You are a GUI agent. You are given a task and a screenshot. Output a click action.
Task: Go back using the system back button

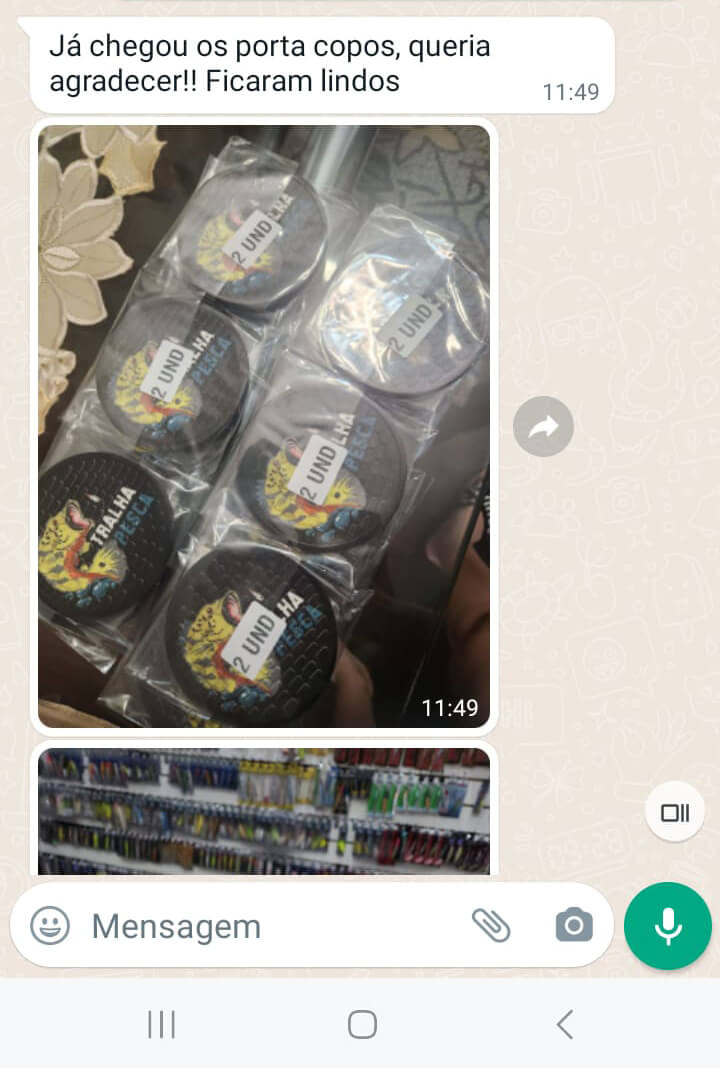click(564, 1025)
